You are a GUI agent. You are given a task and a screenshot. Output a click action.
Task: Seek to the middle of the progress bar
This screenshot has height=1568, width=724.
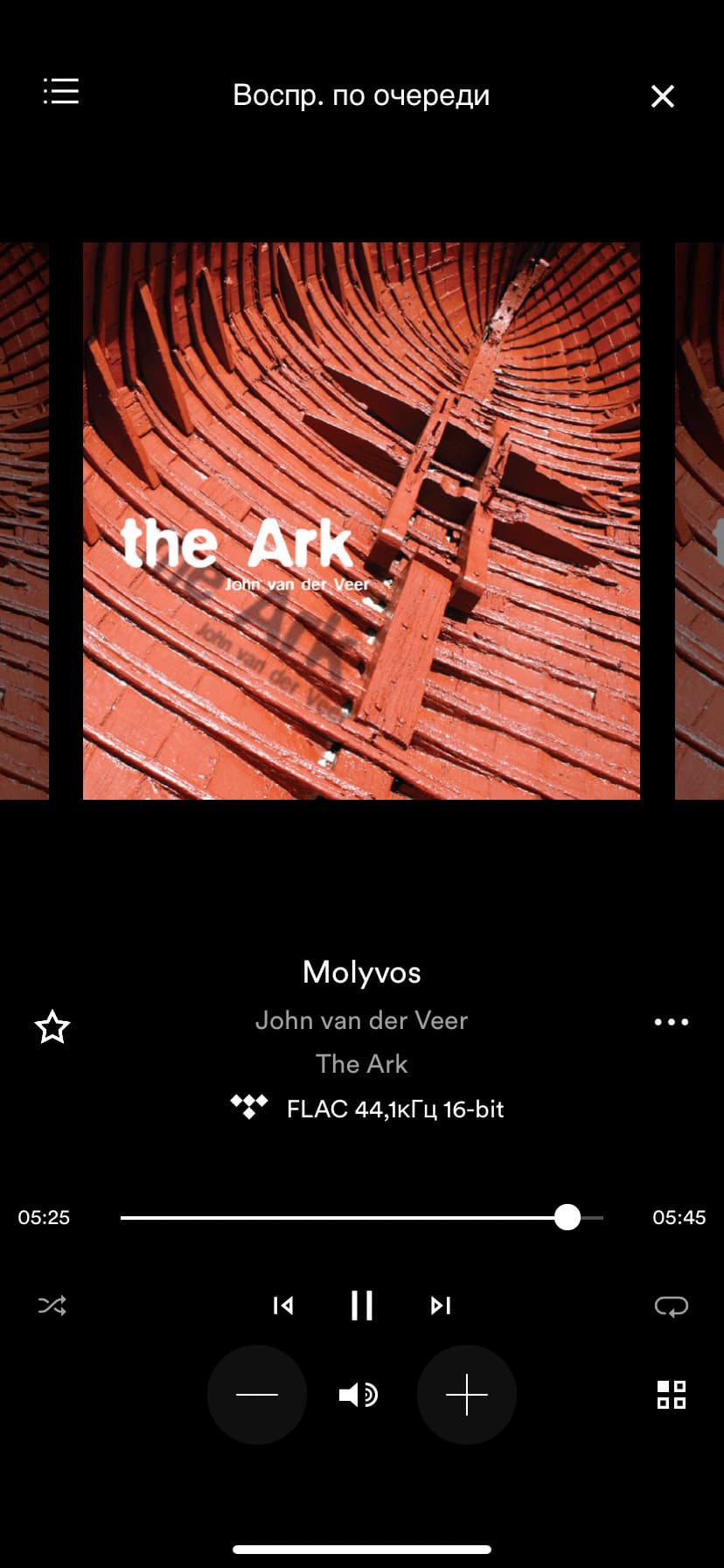(362, 1217)
